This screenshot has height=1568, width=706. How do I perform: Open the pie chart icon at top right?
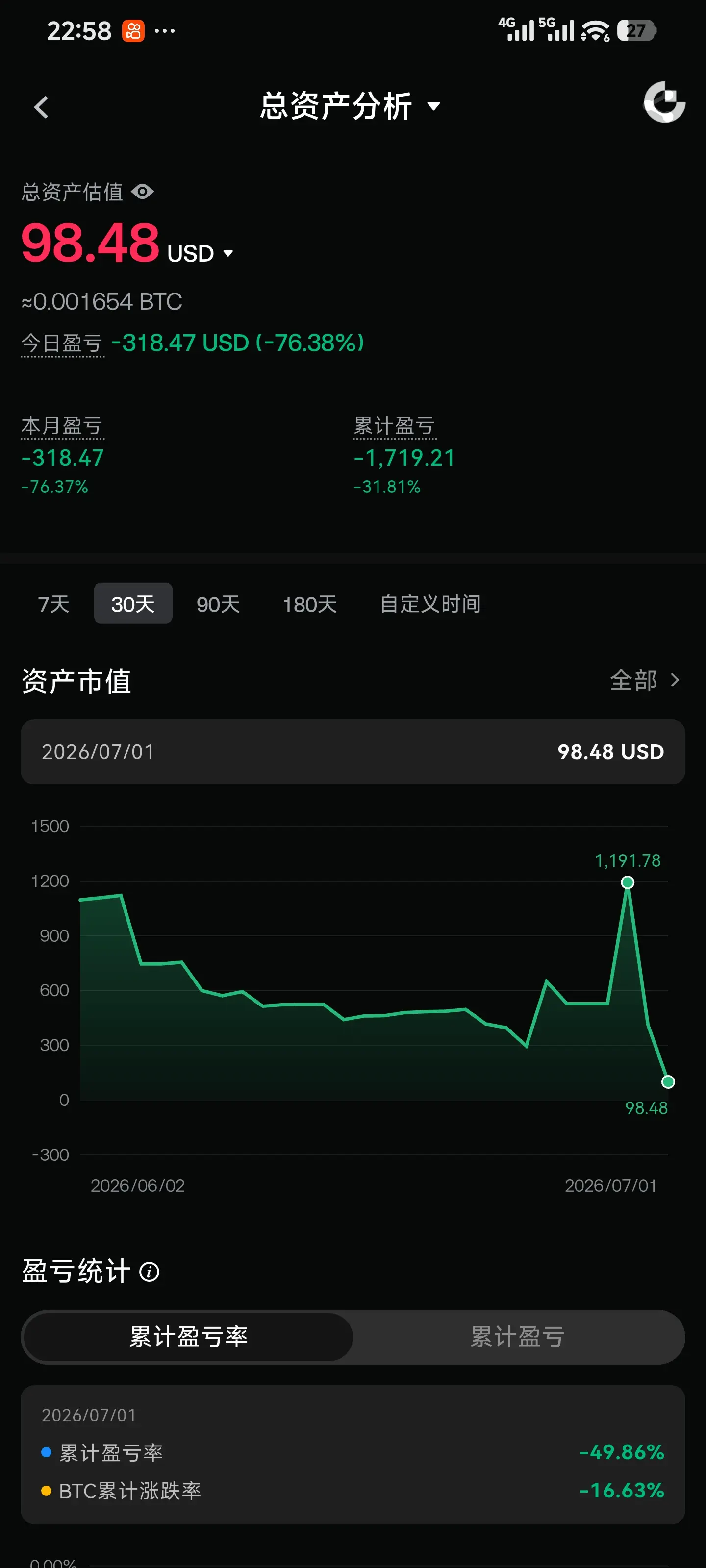point(664,101)
